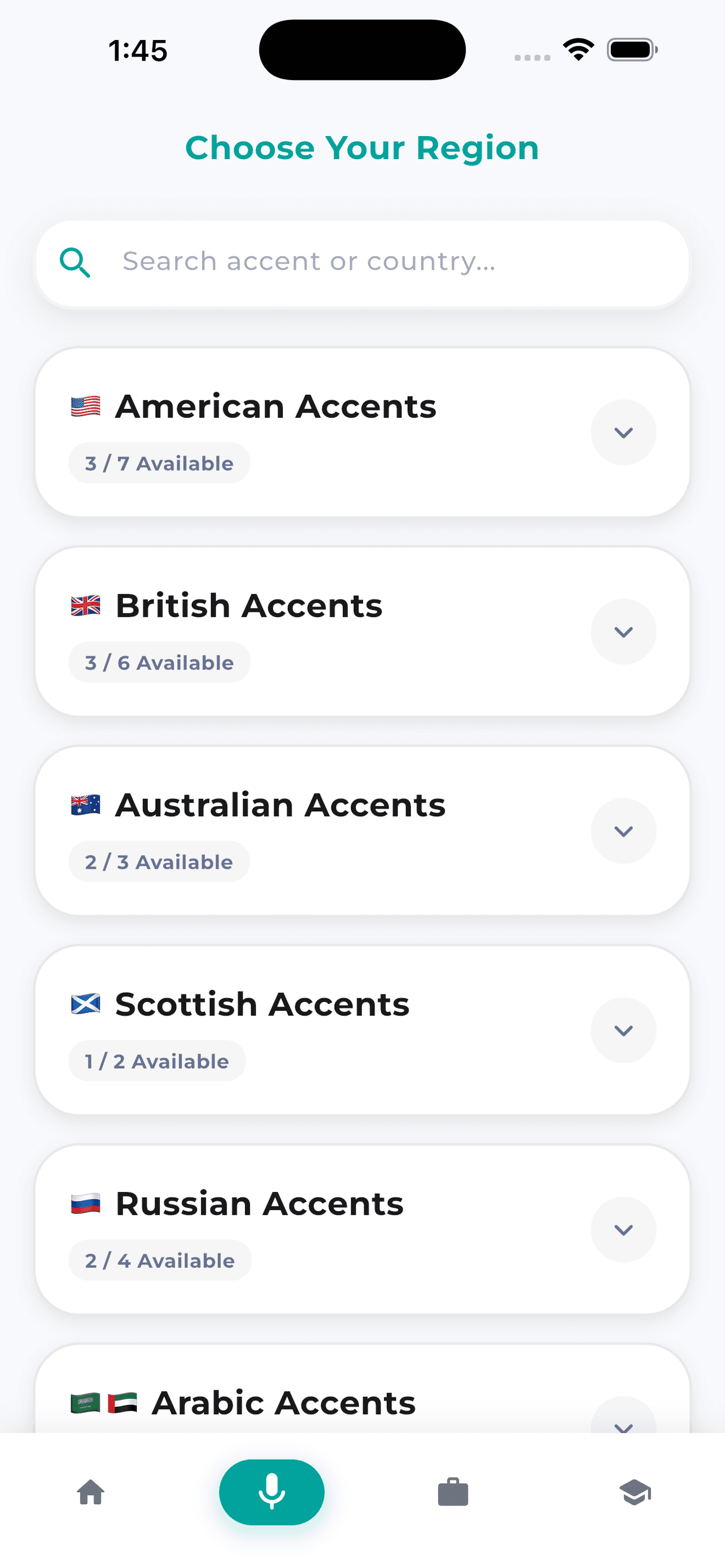The height and width of the screenshot is (1568, 725).
Task: Go to the home tab
Action: click(x=91, y=1492)
